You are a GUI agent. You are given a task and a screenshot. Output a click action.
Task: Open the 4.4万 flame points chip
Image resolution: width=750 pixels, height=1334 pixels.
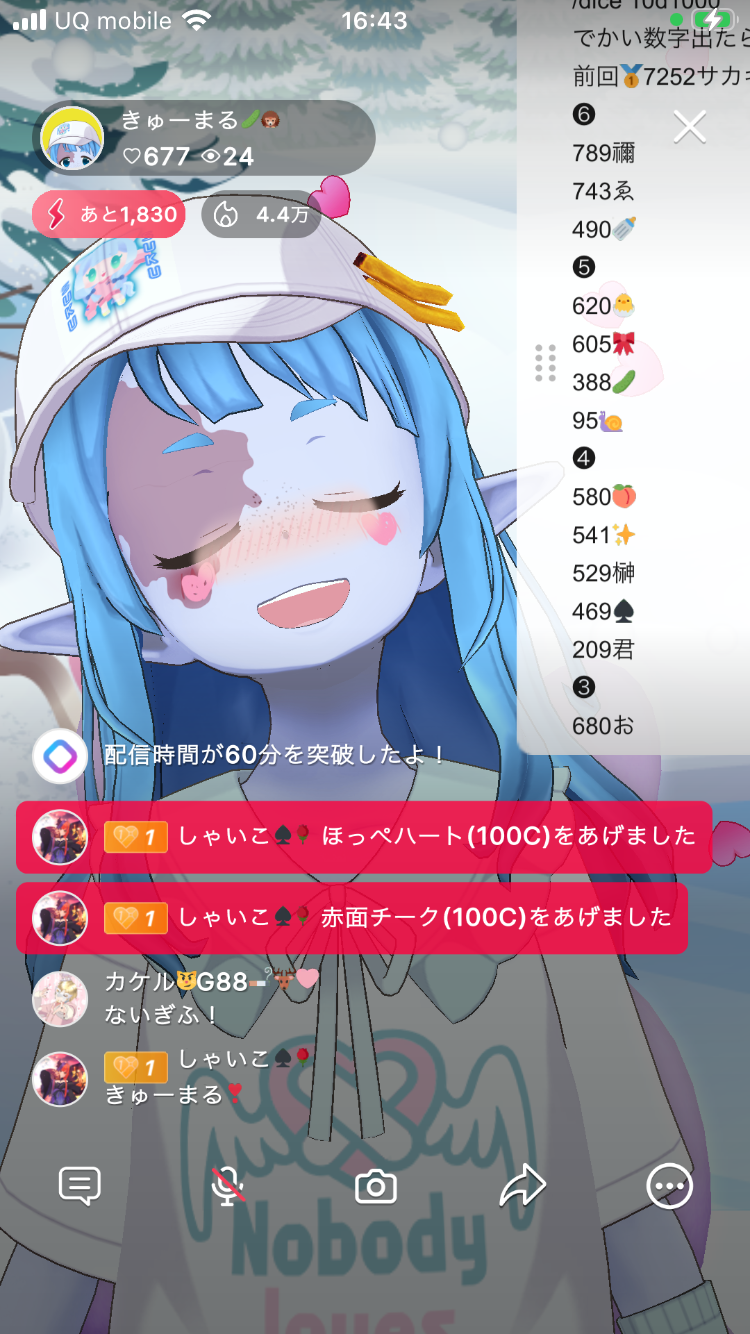coord(260,214)
